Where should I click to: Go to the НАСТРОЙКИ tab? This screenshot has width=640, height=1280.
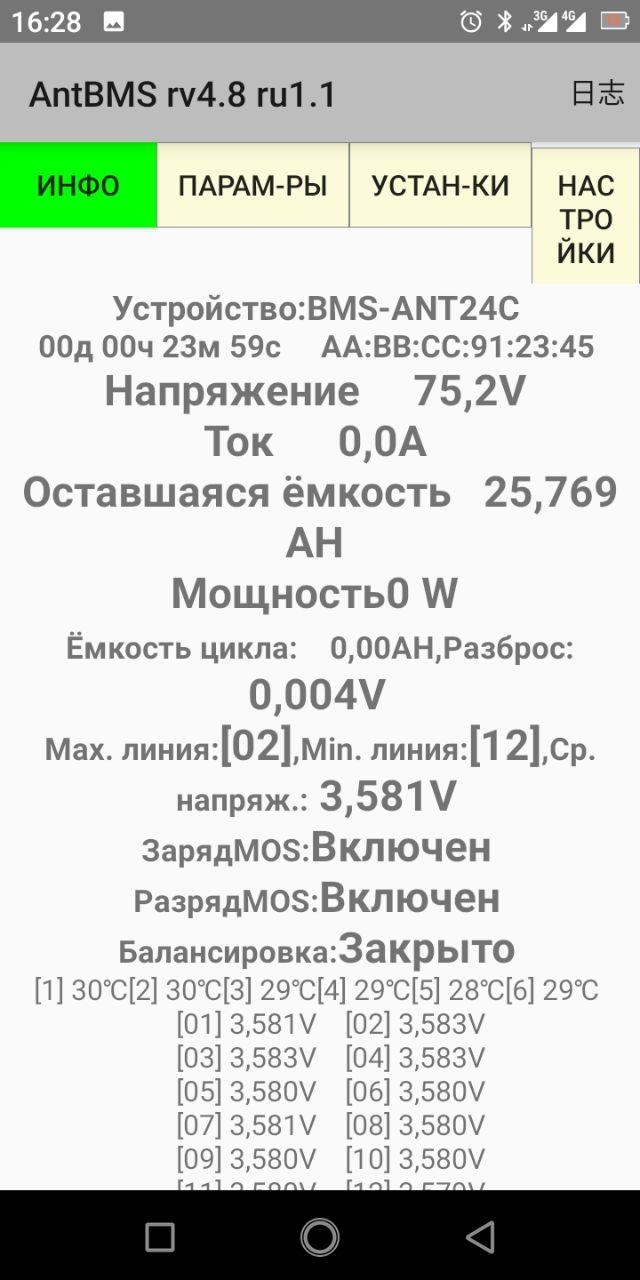point(586,217)
